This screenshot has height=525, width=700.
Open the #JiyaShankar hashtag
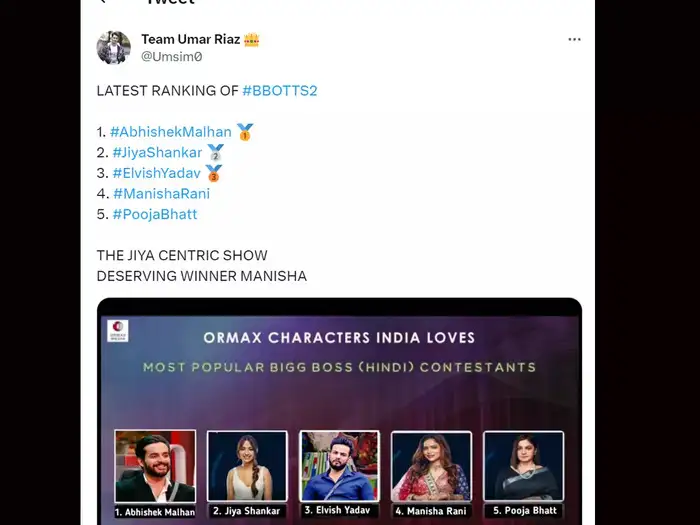pyautogui.click(x=157, y=153)
